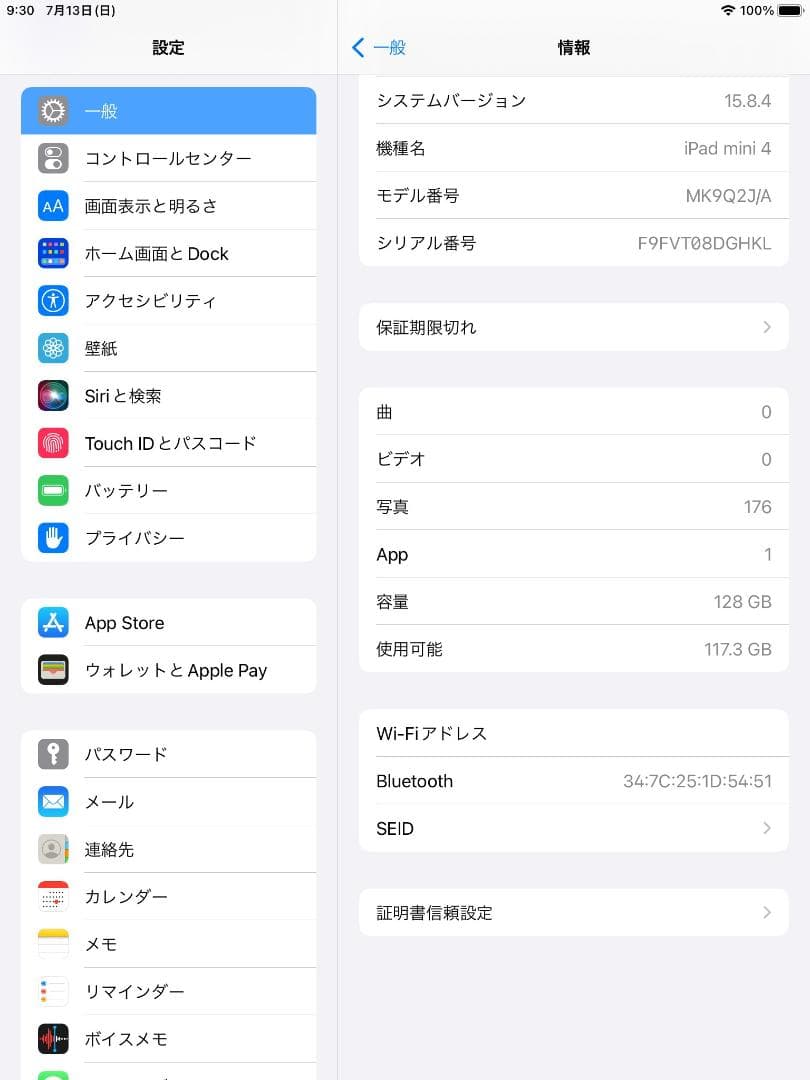Image resolution: width=810 pixels, height=1080 pixels.
Task: Open the App Store settings icon
Action: coord(52,622)
